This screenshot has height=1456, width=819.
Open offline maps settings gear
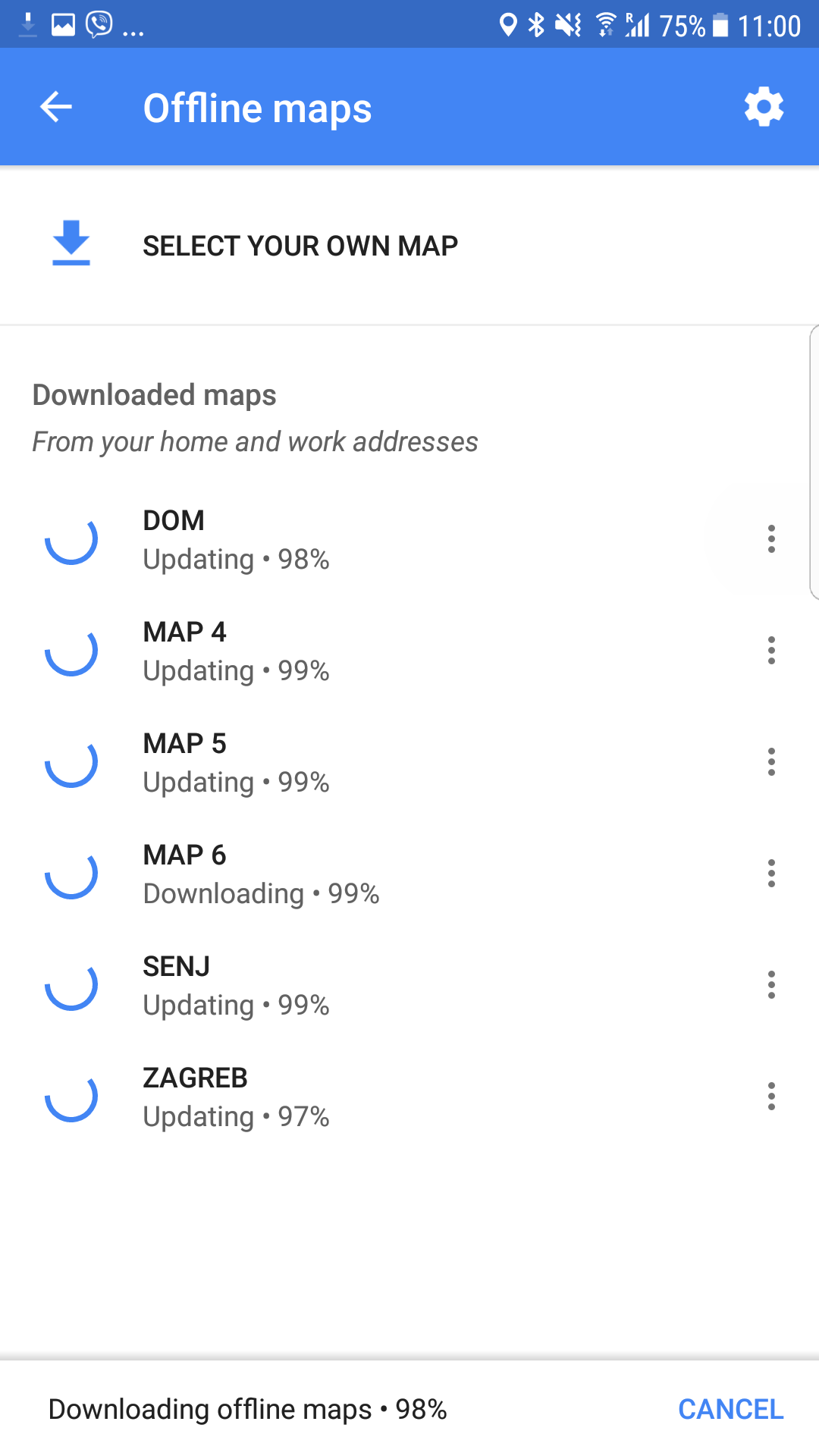[763, 107]
